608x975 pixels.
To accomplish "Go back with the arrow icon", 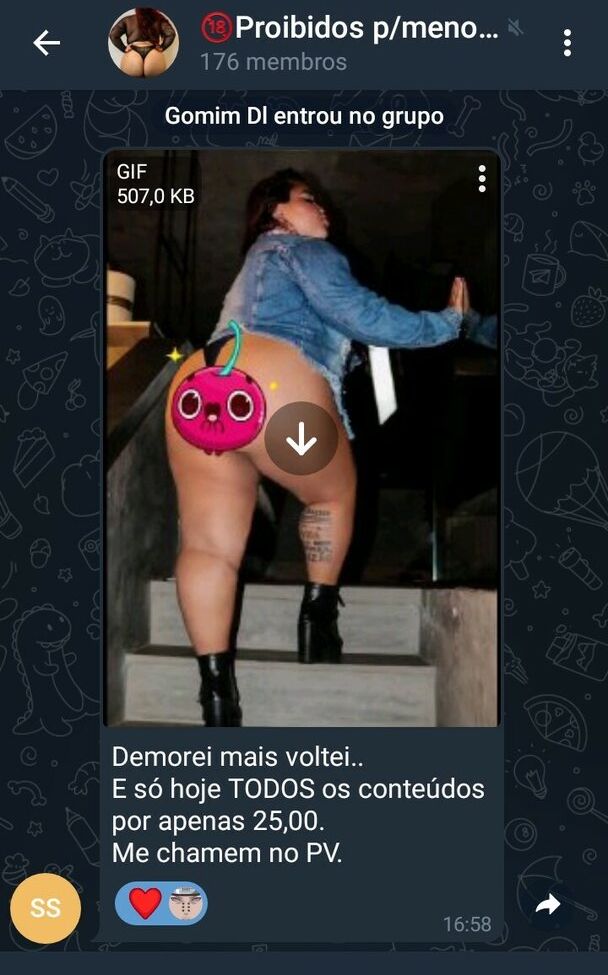I will (47, 43).
